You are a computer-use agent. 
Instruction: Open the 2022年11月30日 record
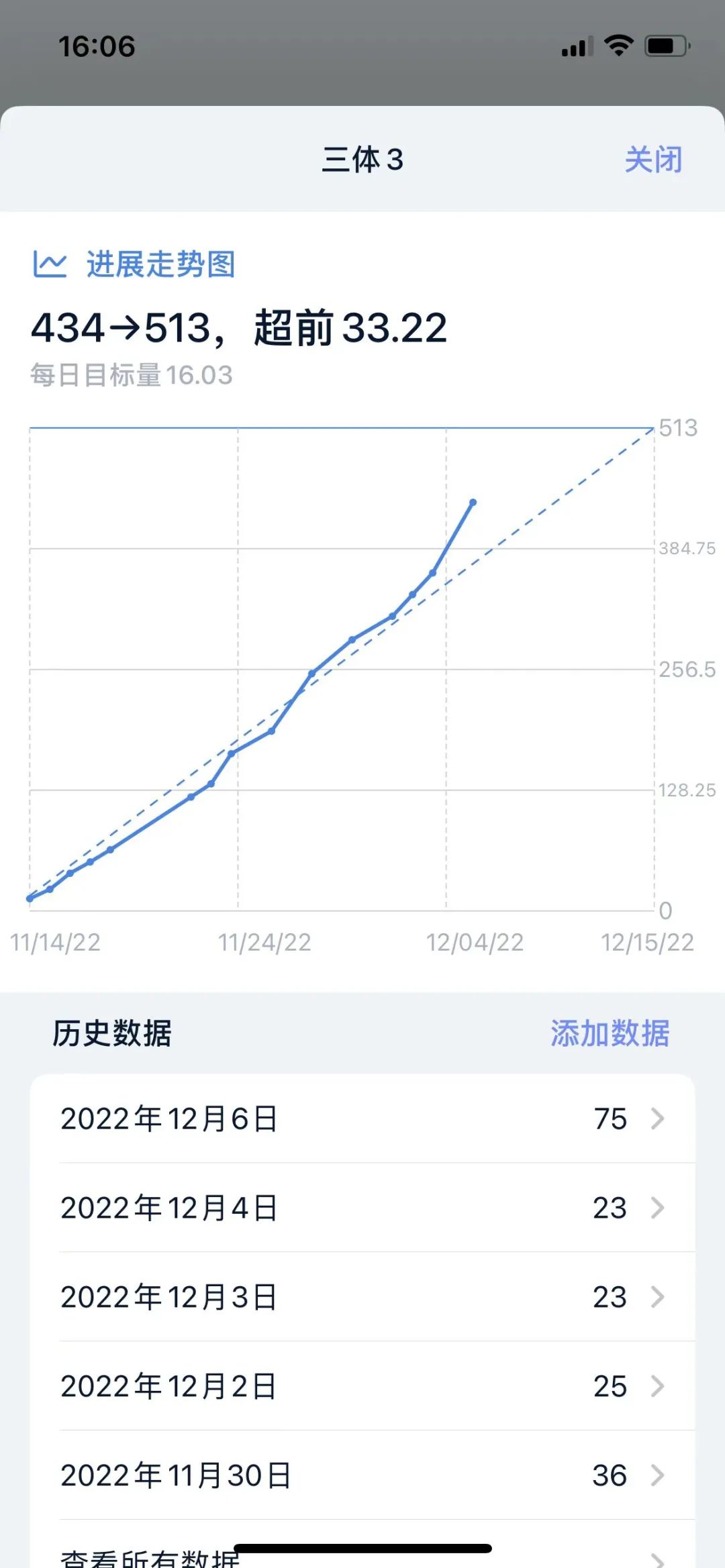362,1475
